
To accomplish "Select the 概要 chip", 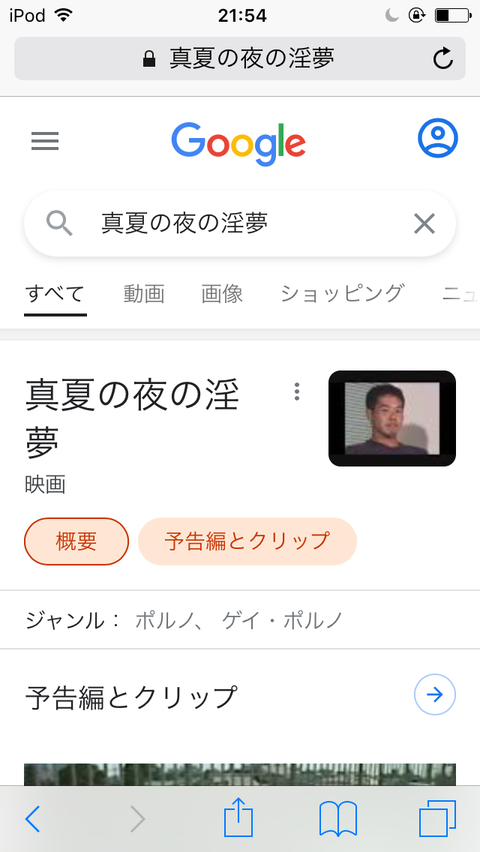I will coord(76,541).
